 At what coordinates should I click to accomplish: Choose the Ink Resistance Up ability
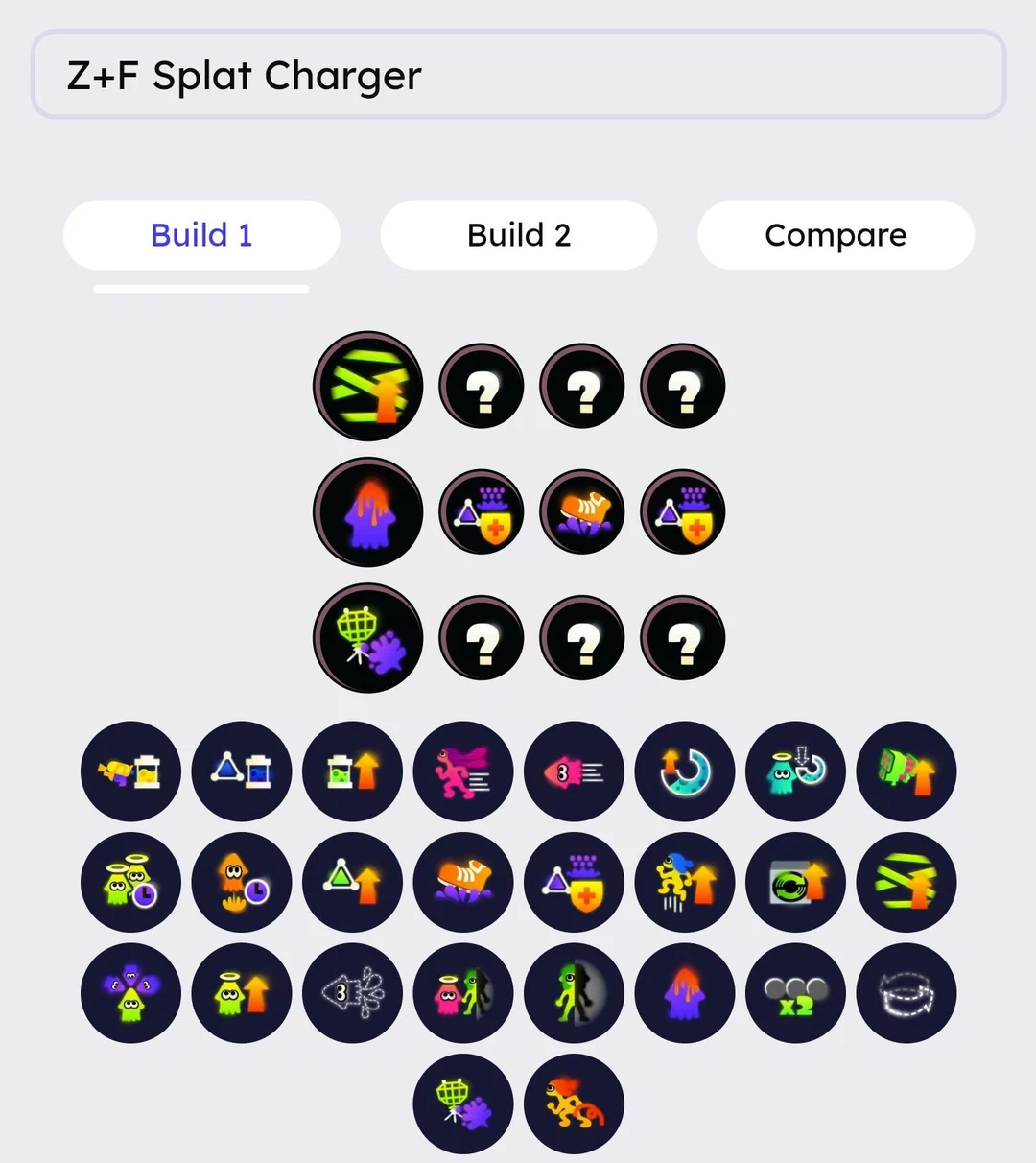pyautogui.click(x=462, y=883)
